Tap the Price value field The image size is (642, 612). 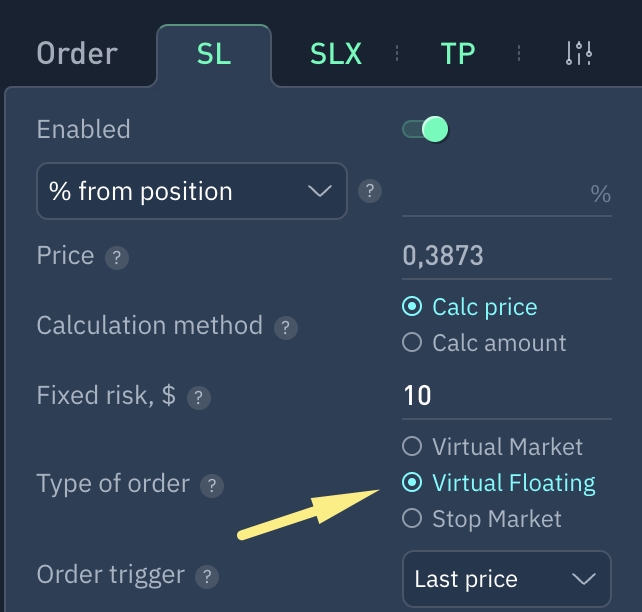click(x=505, y=256)
